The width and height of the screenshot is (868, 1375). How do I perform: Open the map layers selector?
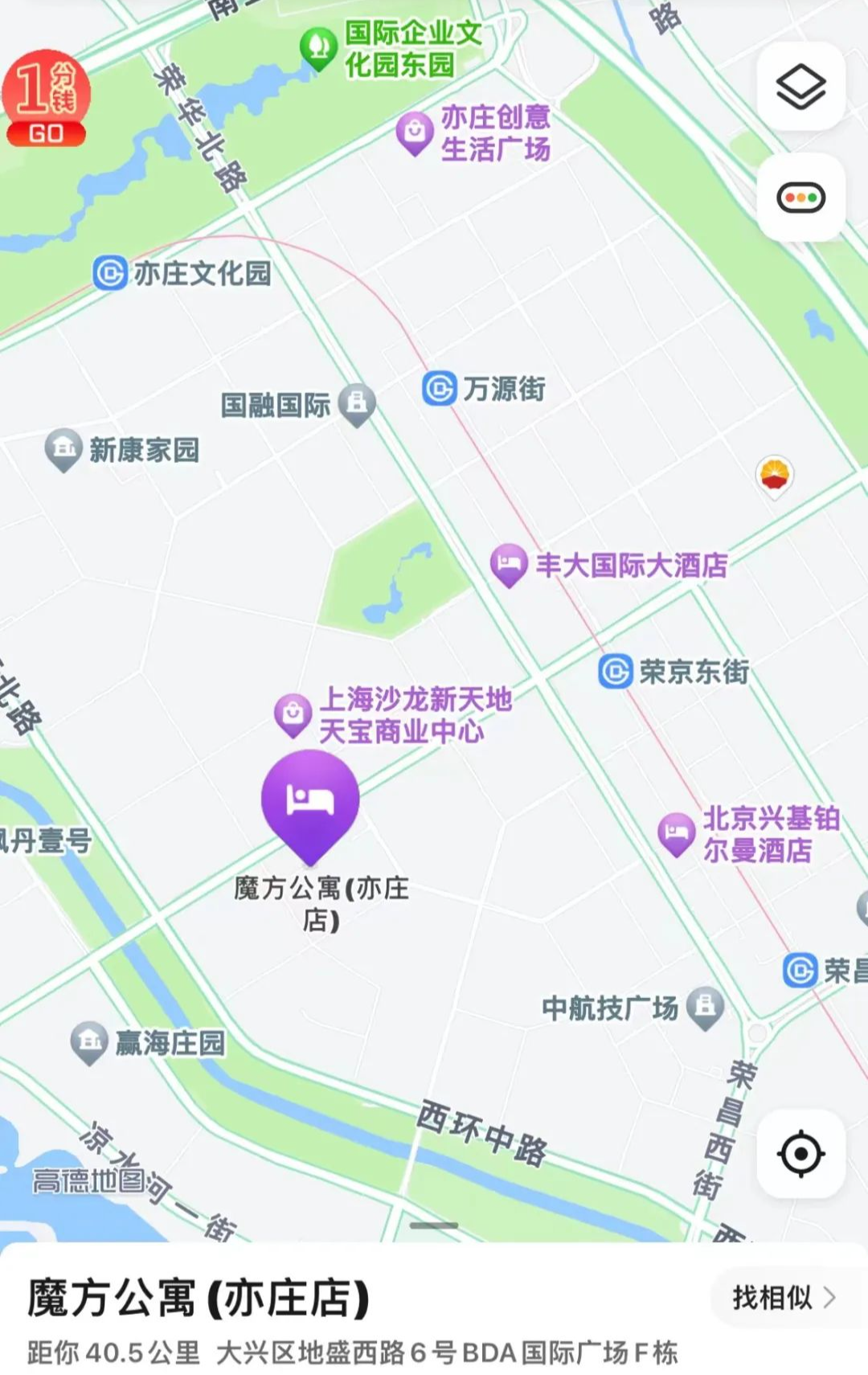800,87
